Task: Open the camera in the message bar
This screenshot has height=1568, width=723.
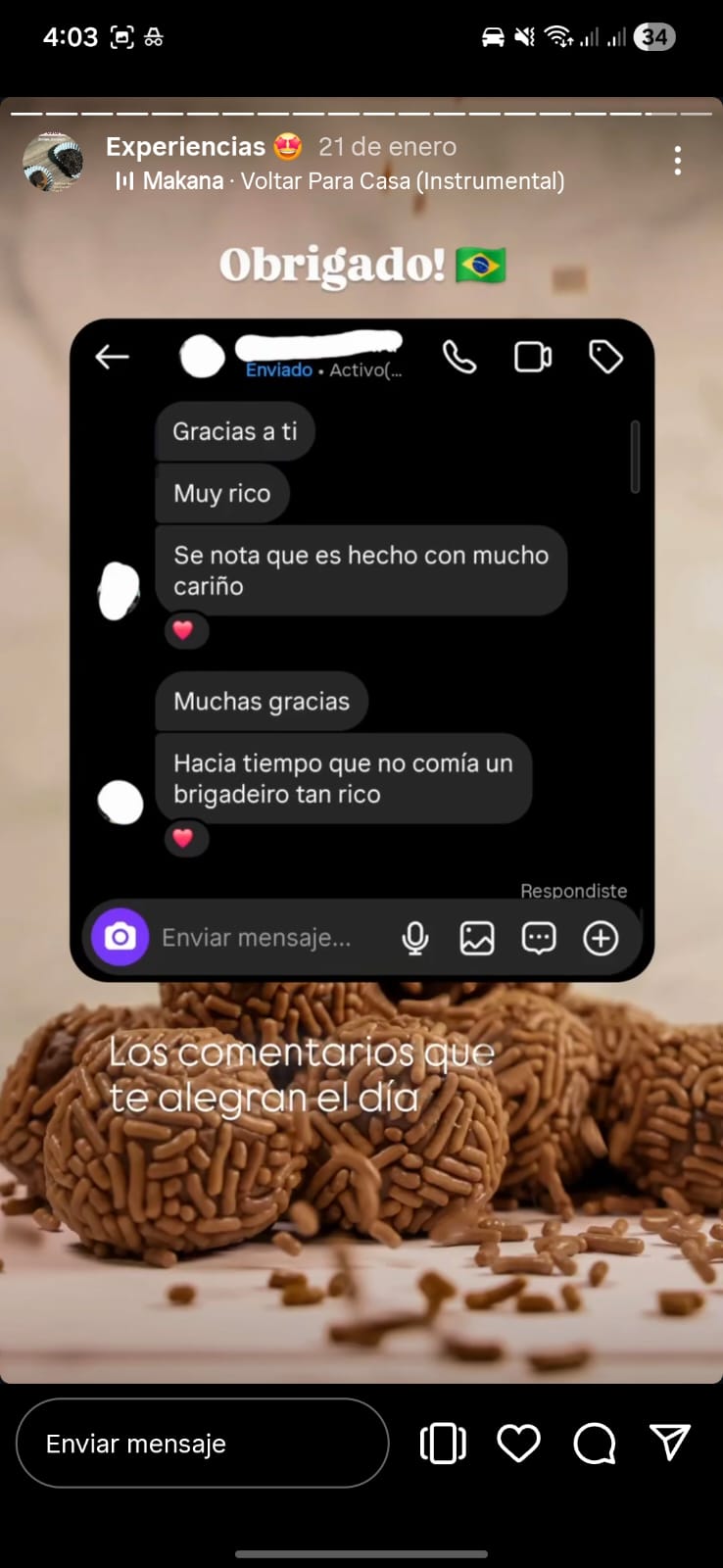Action: click(119, 938)
